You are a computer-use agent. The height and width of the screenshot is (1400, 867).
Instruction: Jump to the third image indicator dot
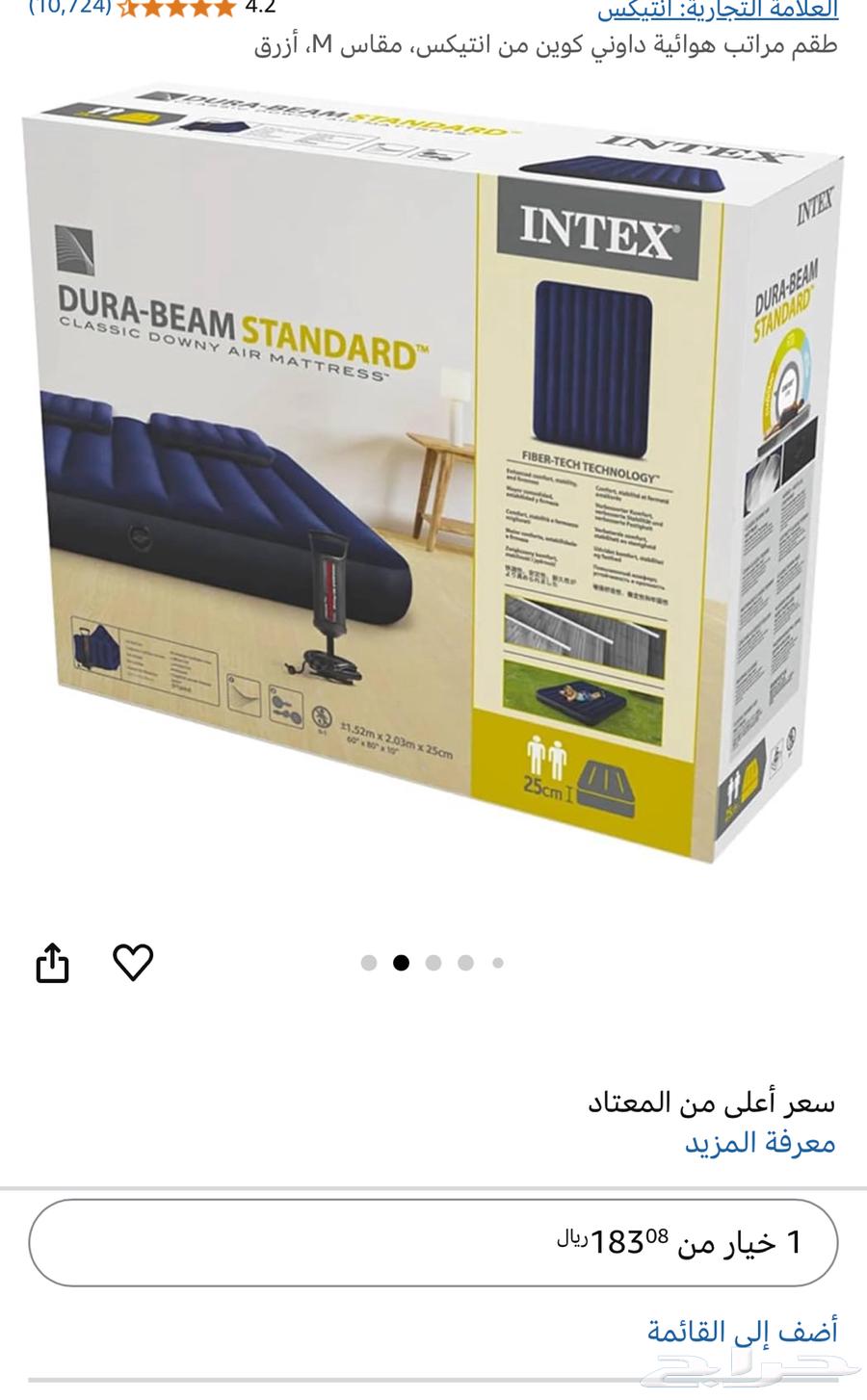coord(433,963)
